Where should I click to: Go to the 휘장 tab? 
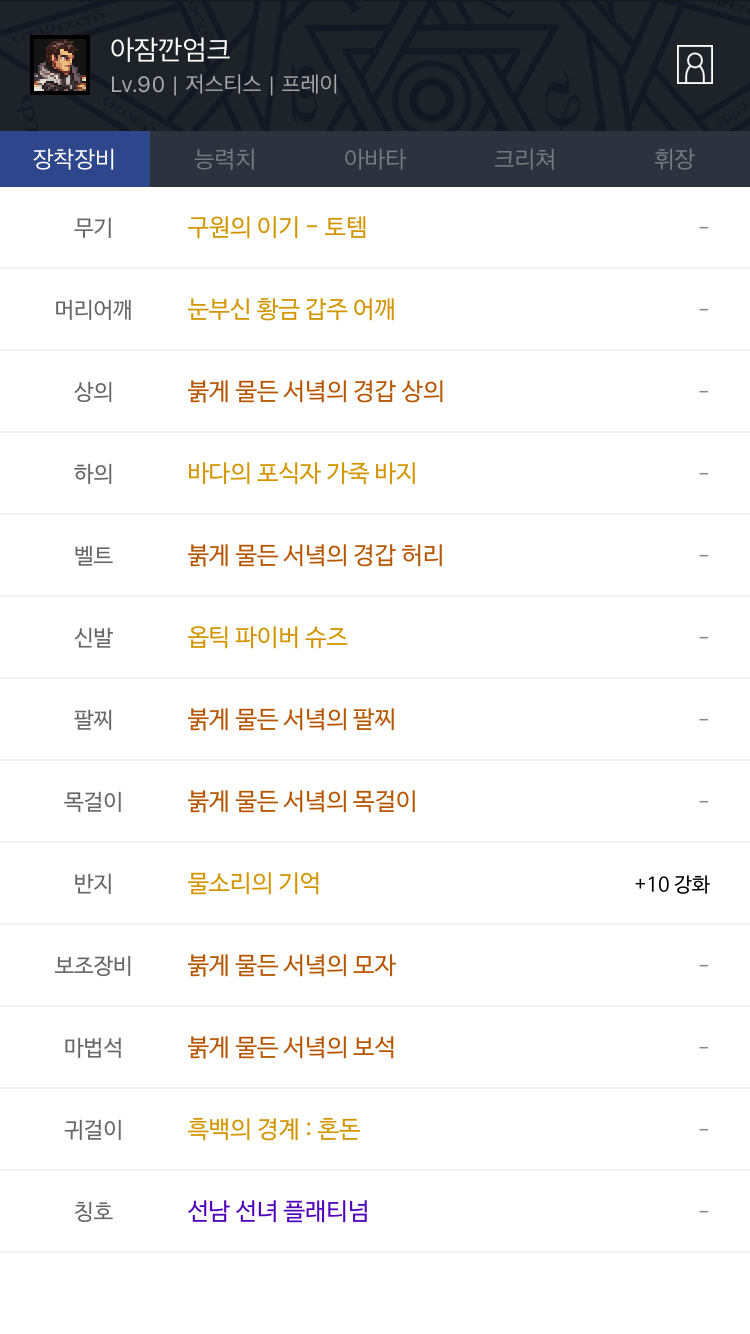pos(675,159)
